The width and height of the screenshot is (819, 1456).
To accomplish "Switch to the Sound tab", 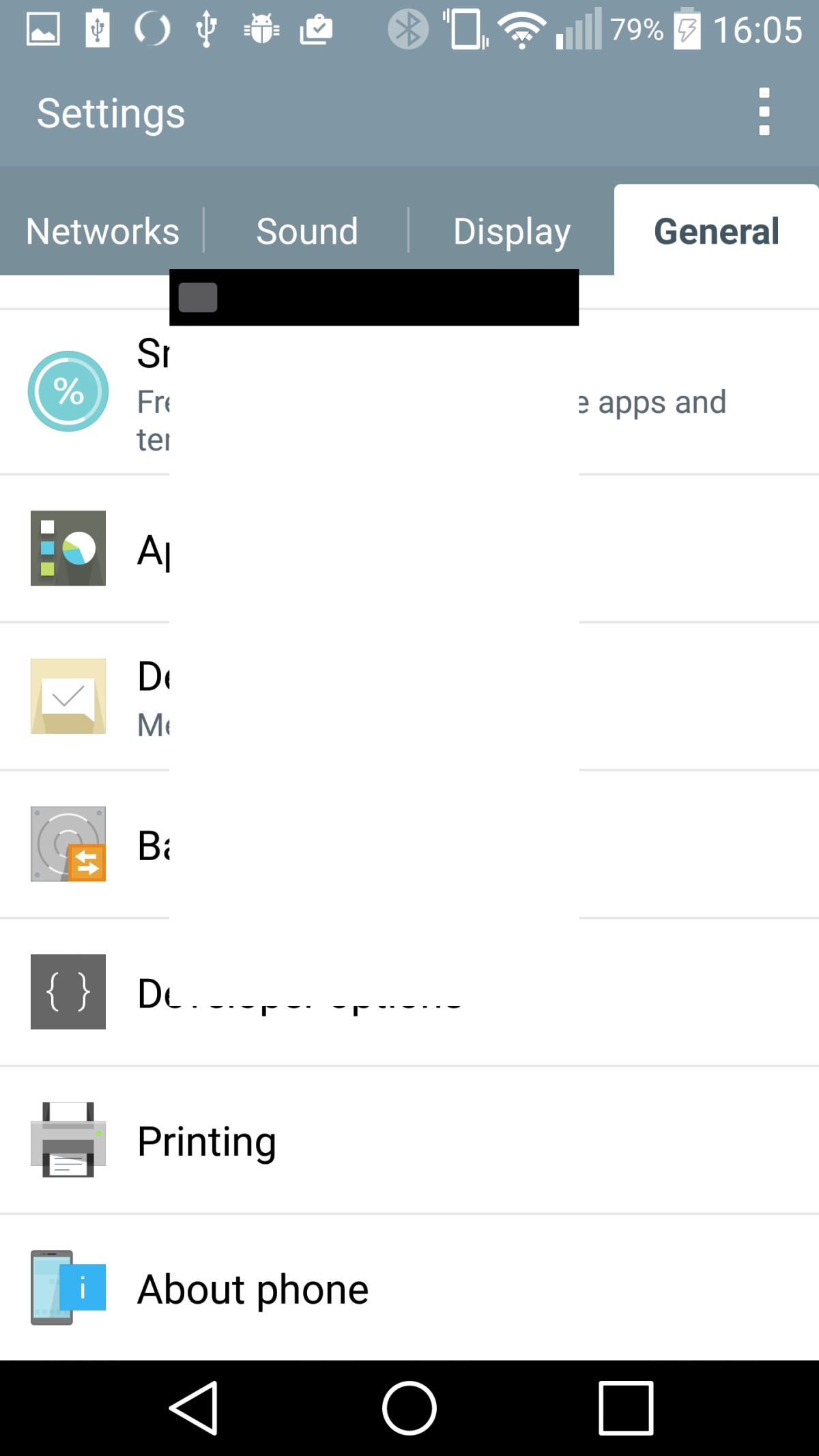I will [x=306, y=231].
